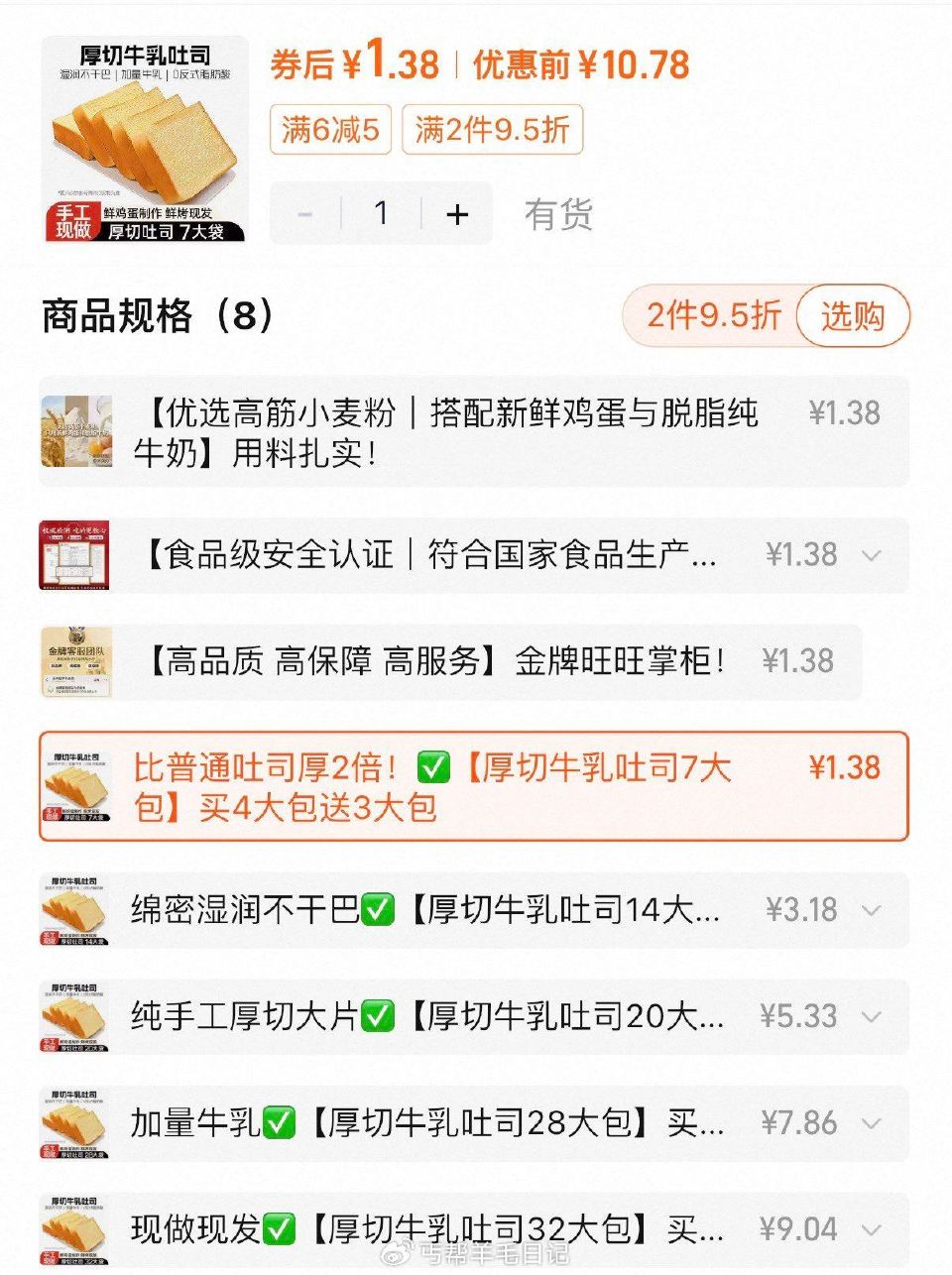Click the main product image thumbnail
The width and height of the screenshot is (952, 1275).
[x=149, y=139]
